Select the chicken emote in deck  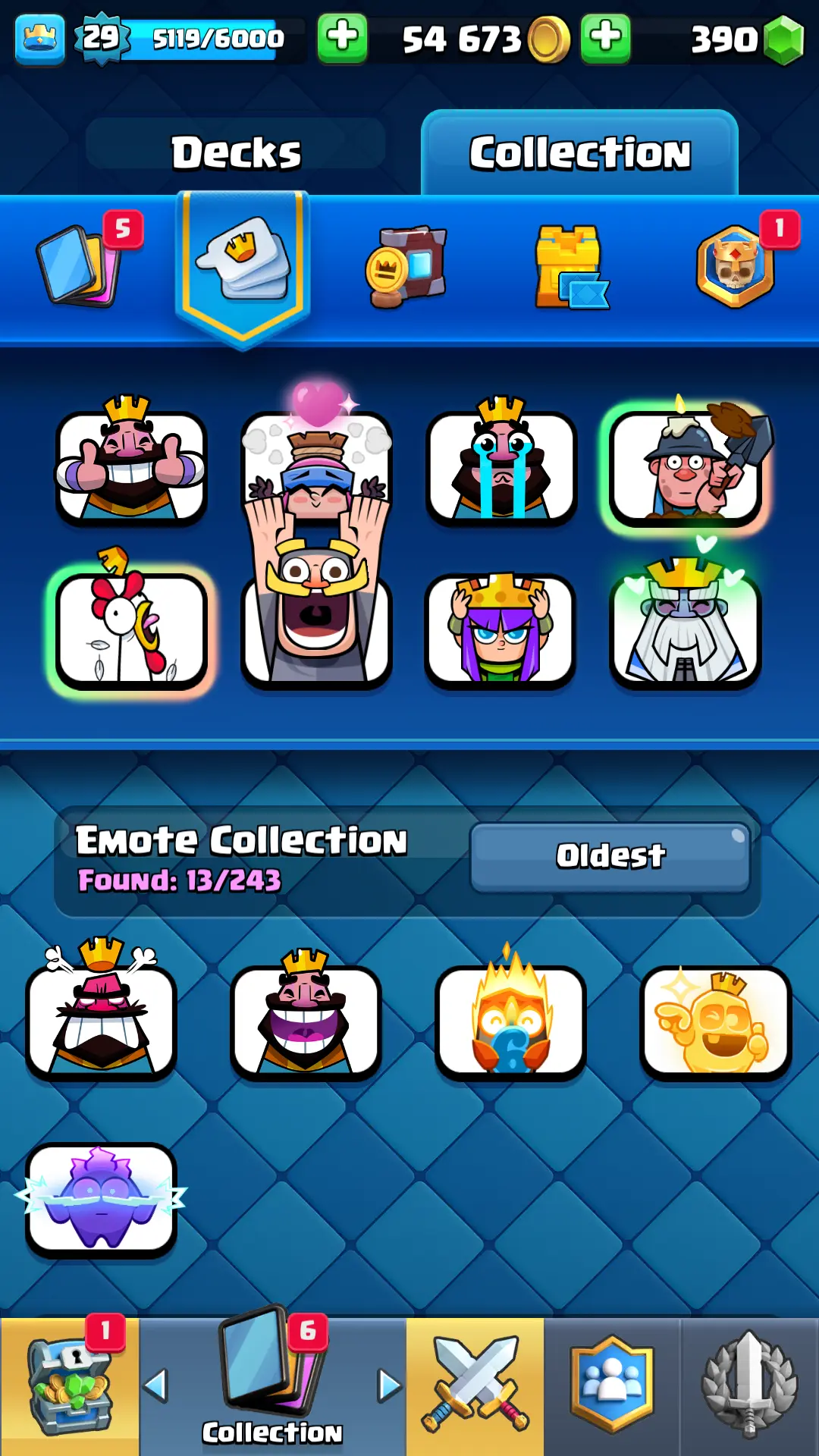(x=130, y=629)
